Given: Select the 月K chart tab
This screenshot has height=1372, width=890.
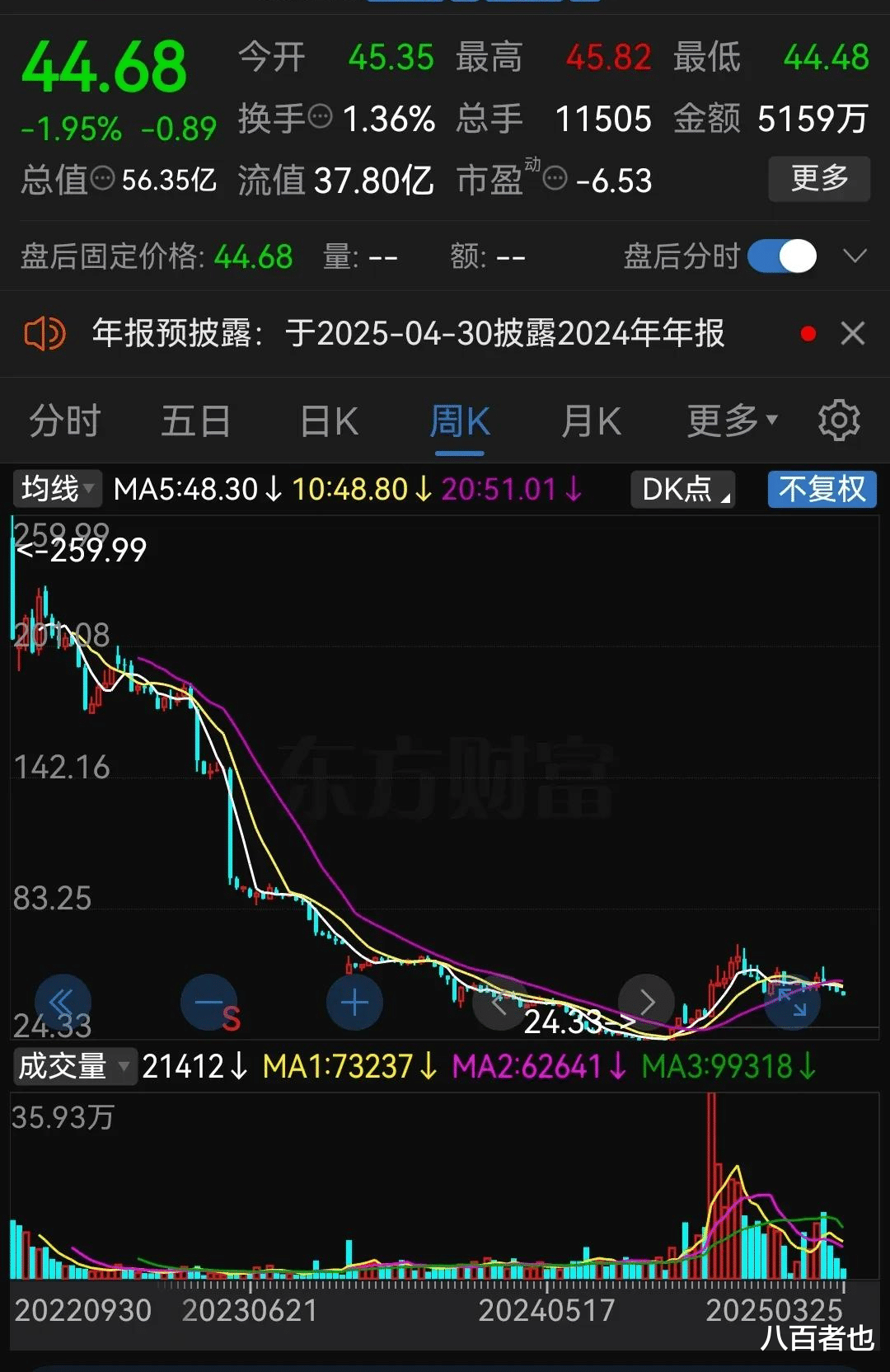Looking at the screenshot, I should pyautogui.click(x=591, y=421).
